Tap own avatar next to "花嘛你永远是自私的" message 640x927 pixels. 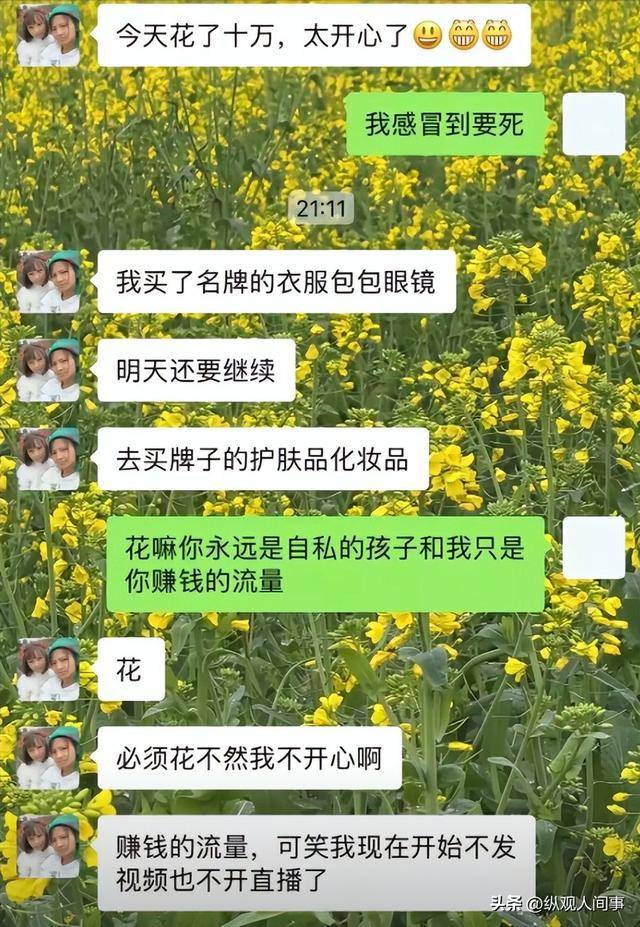[593, 547]
